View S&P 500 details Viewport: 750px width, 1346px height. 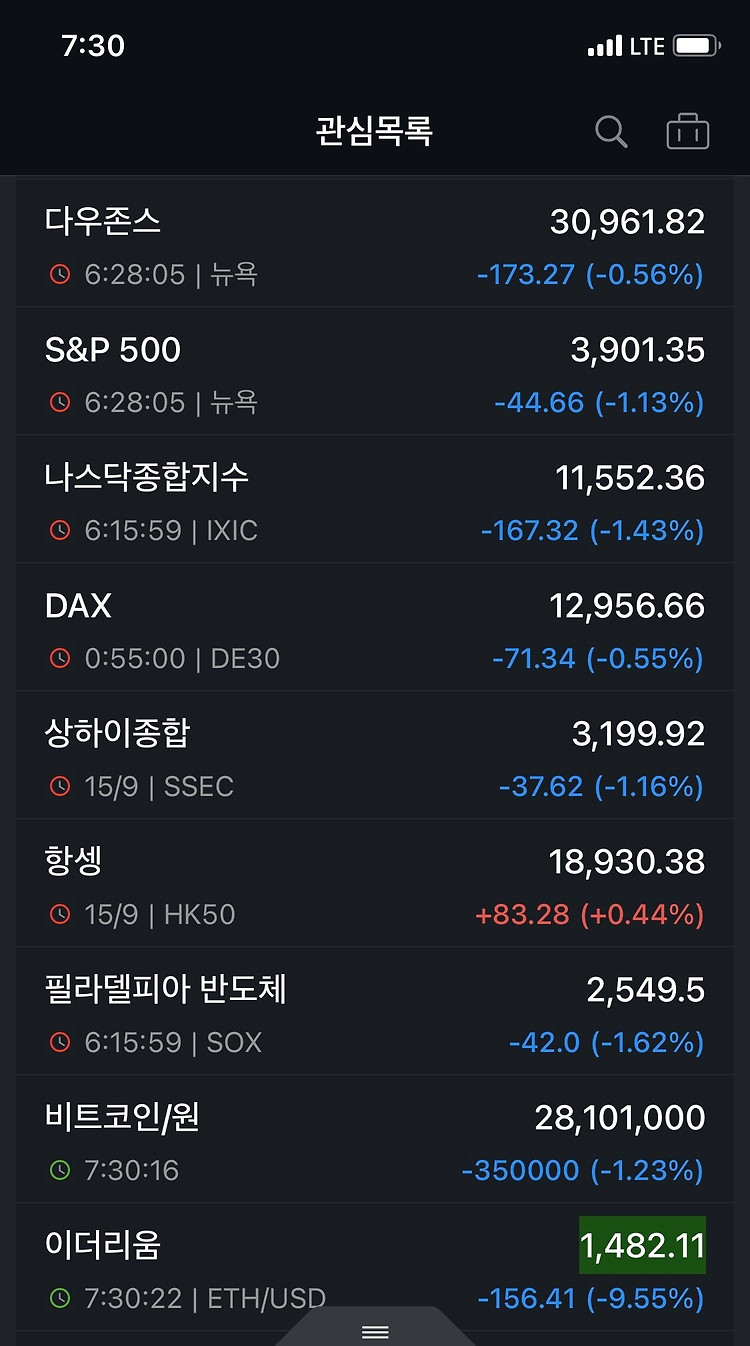[375, 371]
